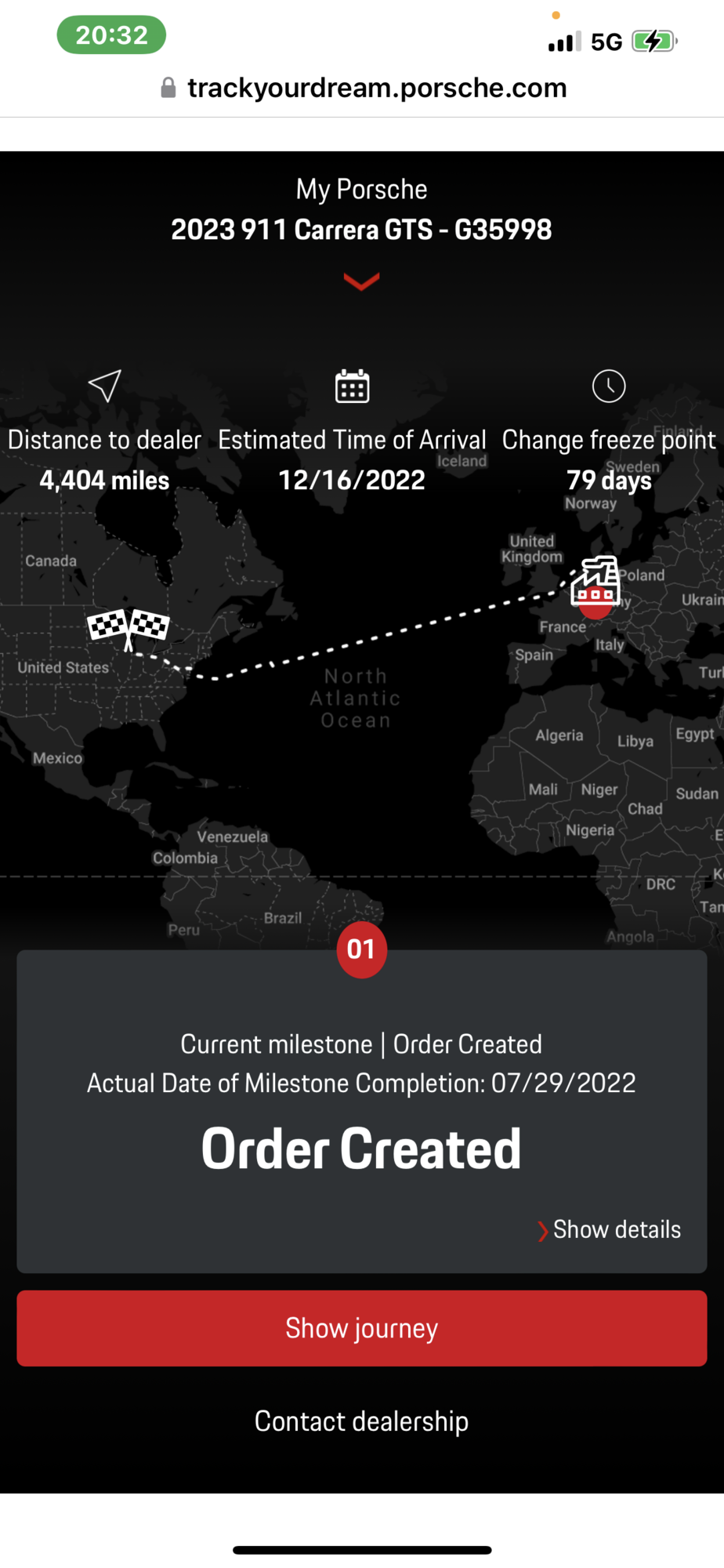Image resolution: width=724 pixels, height=1568 pixels.
Task: Tap the Show journey button
Action: (x=361, y=1328)
